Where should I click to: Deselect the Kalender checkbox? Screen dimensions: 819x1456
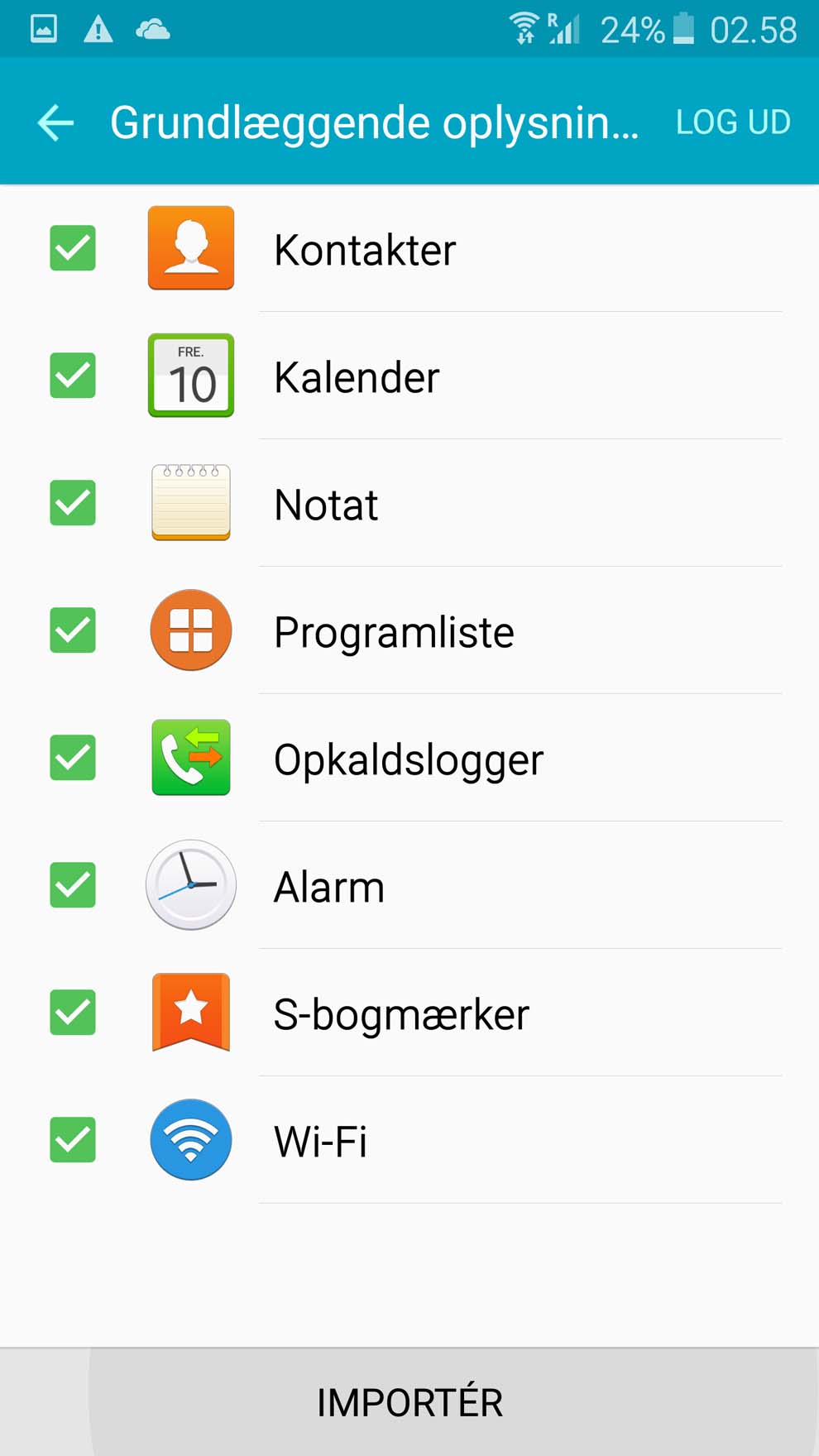(x=73, y=376)
